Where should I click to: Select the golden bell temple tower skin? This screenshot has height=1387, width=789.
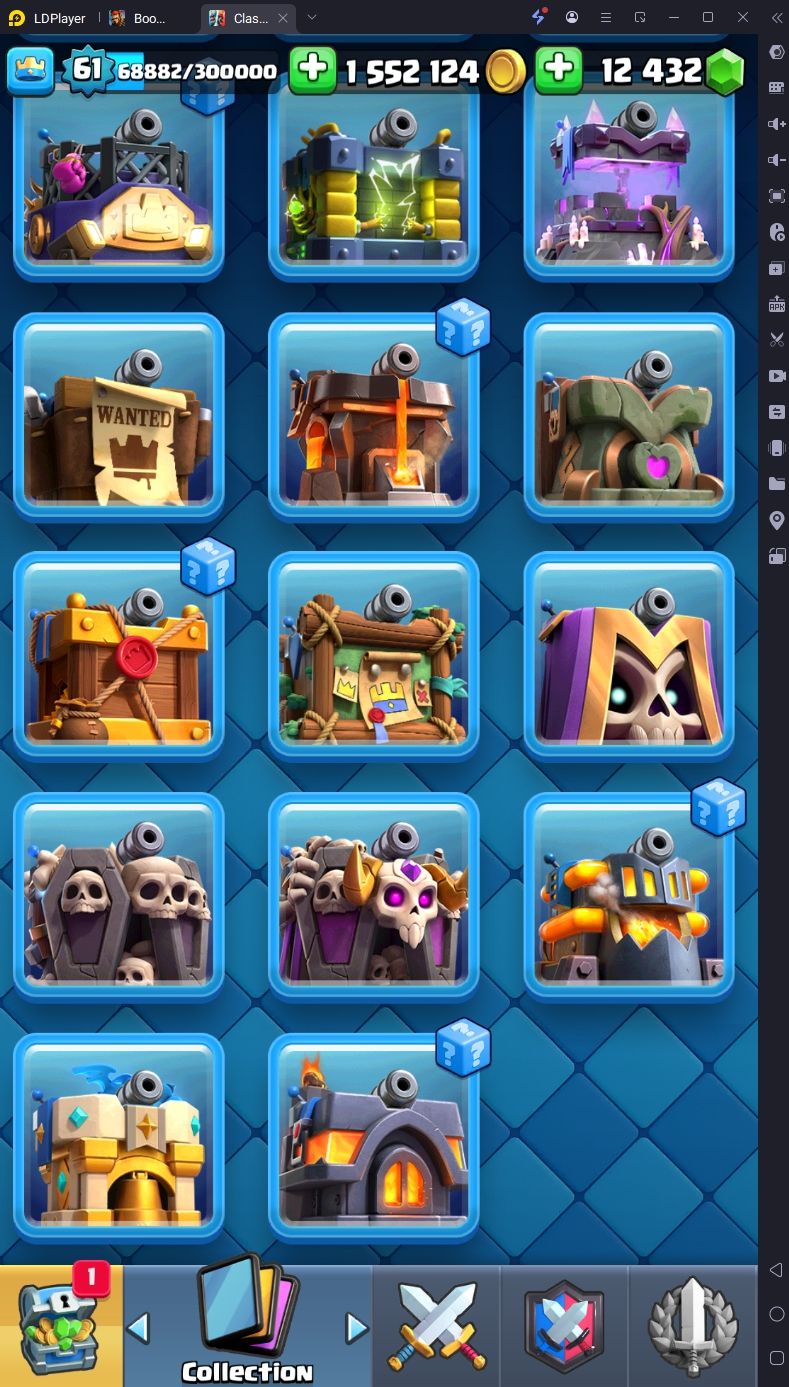click(118, 1135)
